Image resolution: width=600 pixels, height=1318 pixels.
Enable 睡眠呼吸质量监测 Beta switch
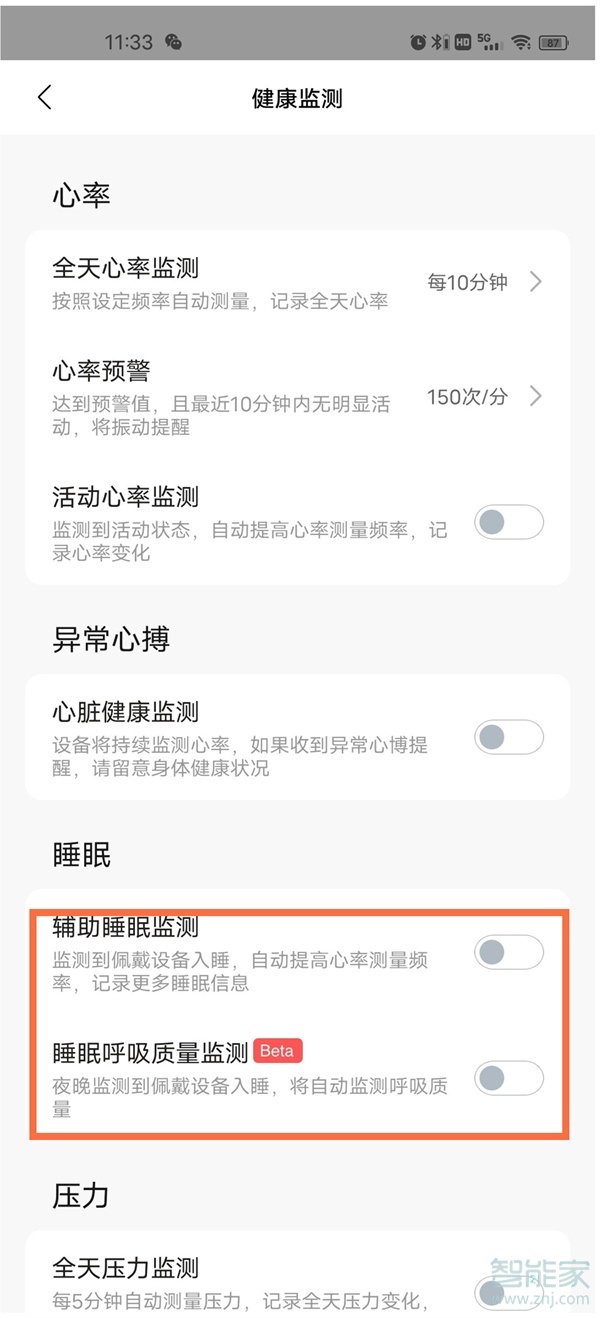click(x=508, y=1078)
